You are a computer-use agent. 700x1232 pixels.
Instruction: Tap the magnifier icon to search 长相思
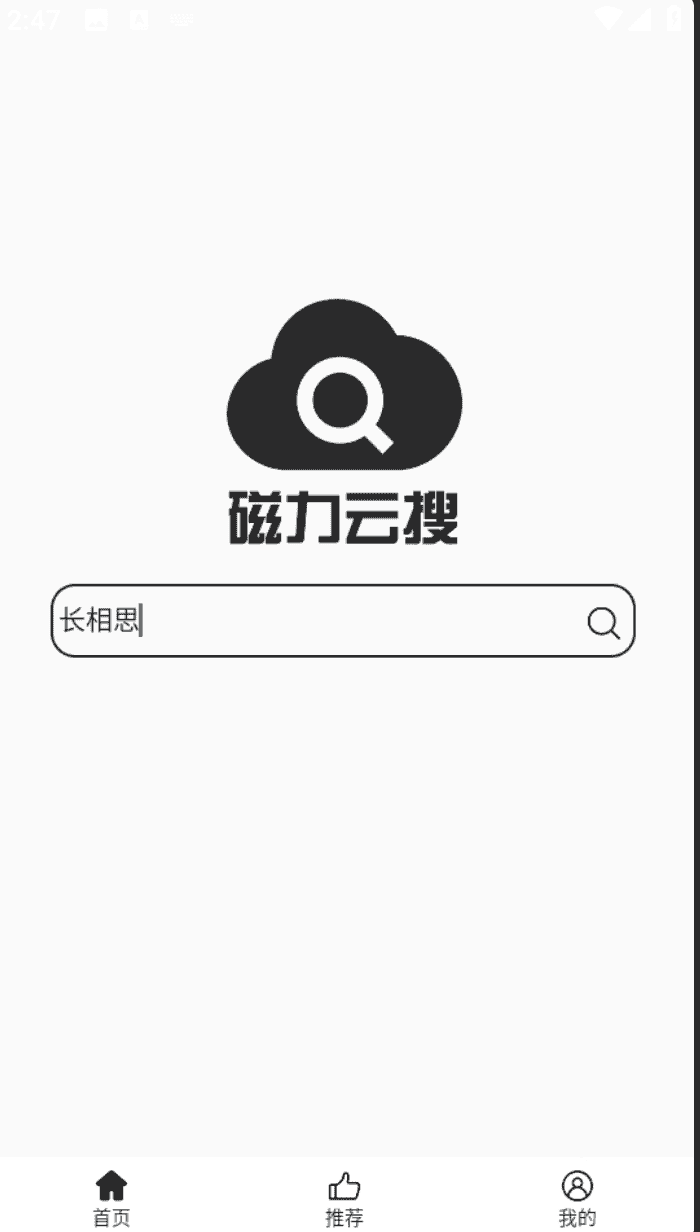(603, 623)
